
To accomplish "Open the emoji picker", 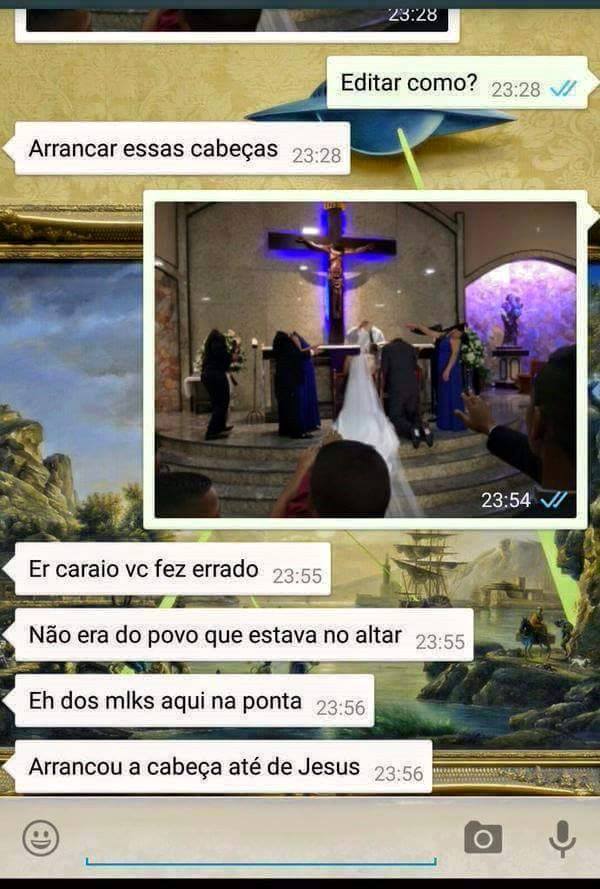I will pos(40,837).
